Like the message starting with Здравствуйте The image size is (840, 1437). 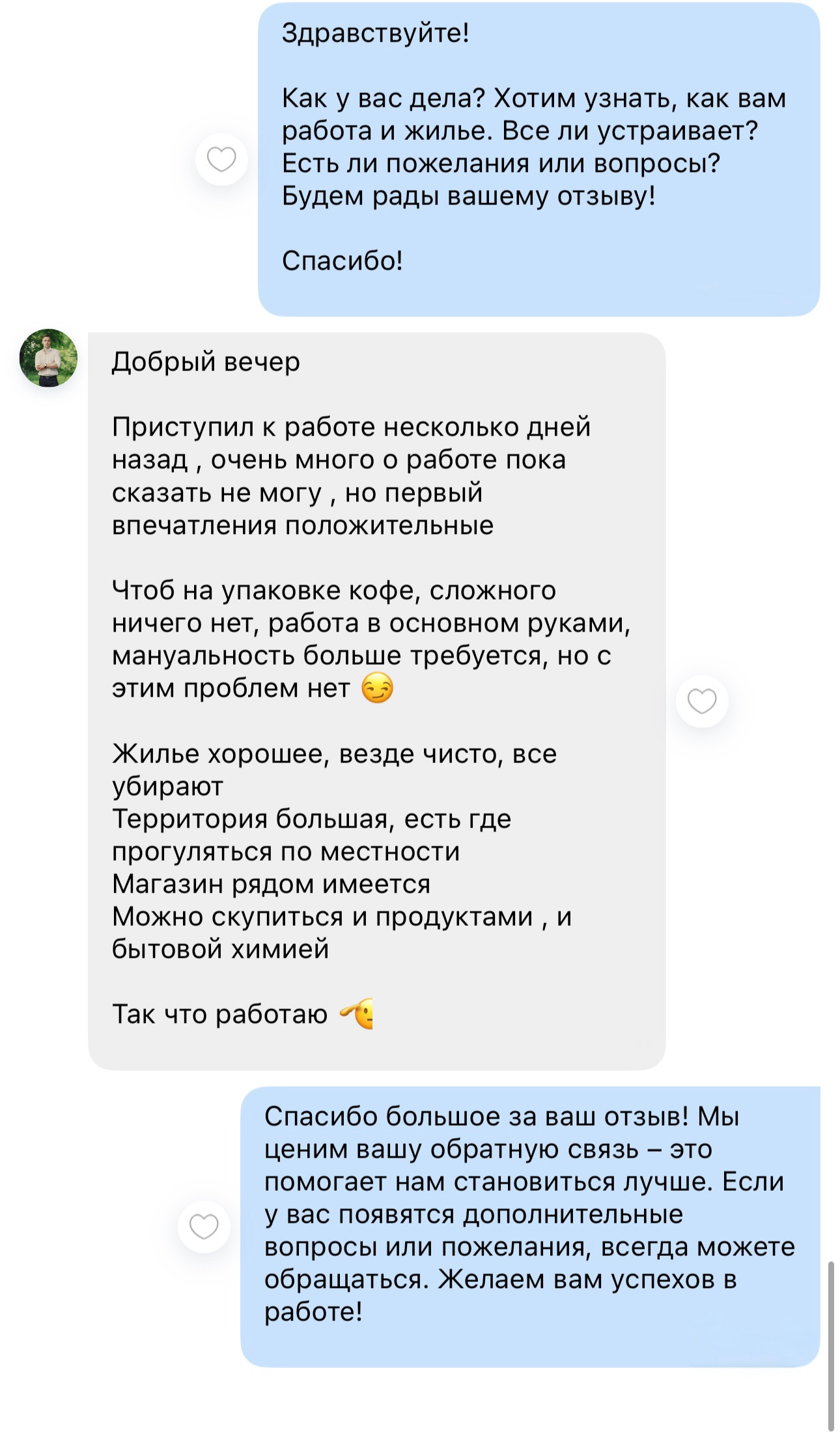point(221,160)
